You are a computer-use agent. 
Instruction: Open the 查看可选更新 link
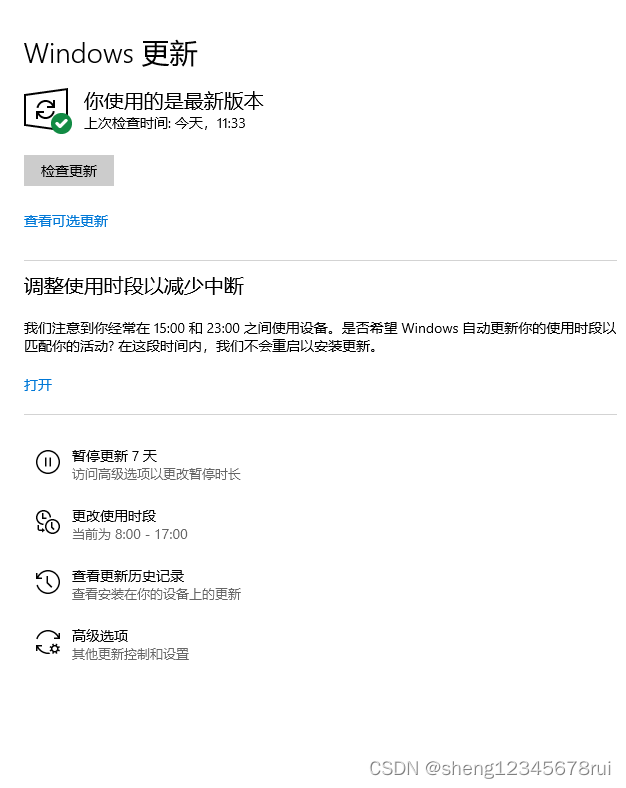[x=66, y=221]
